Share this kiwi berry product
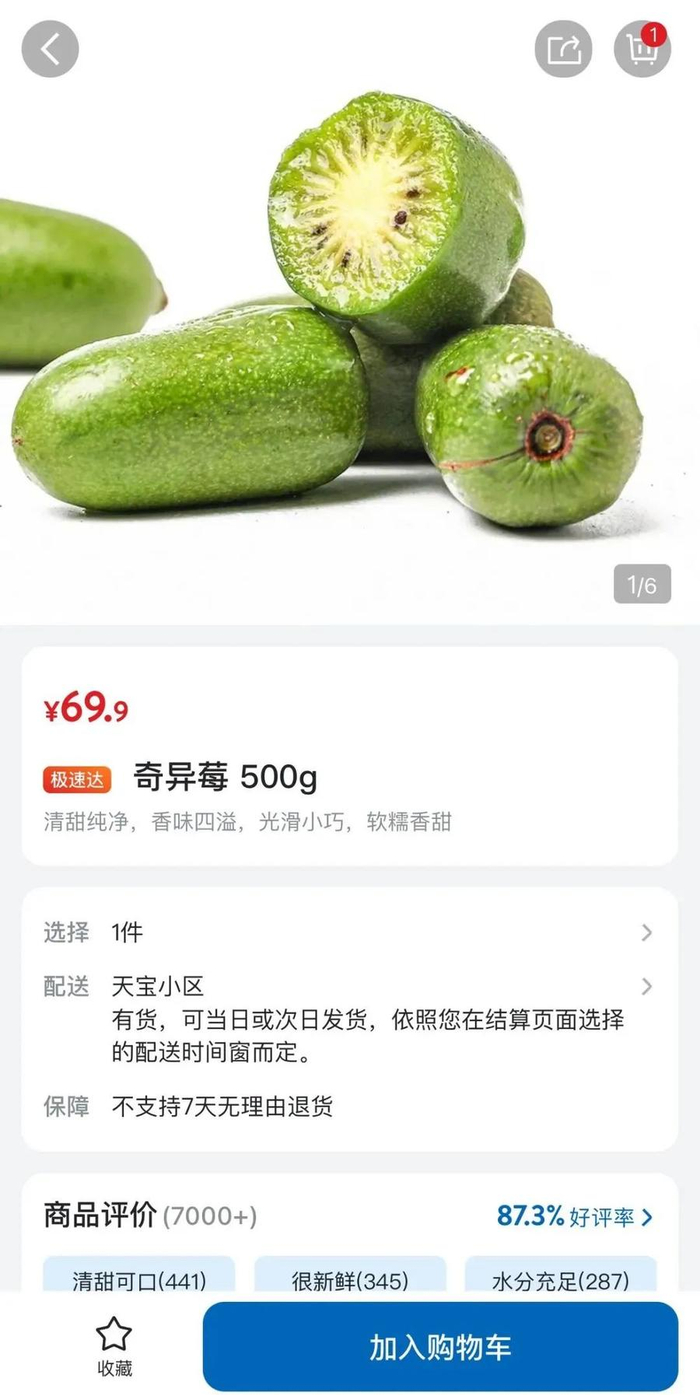This screenshot has width=700, height=1395. click(564, 49)
